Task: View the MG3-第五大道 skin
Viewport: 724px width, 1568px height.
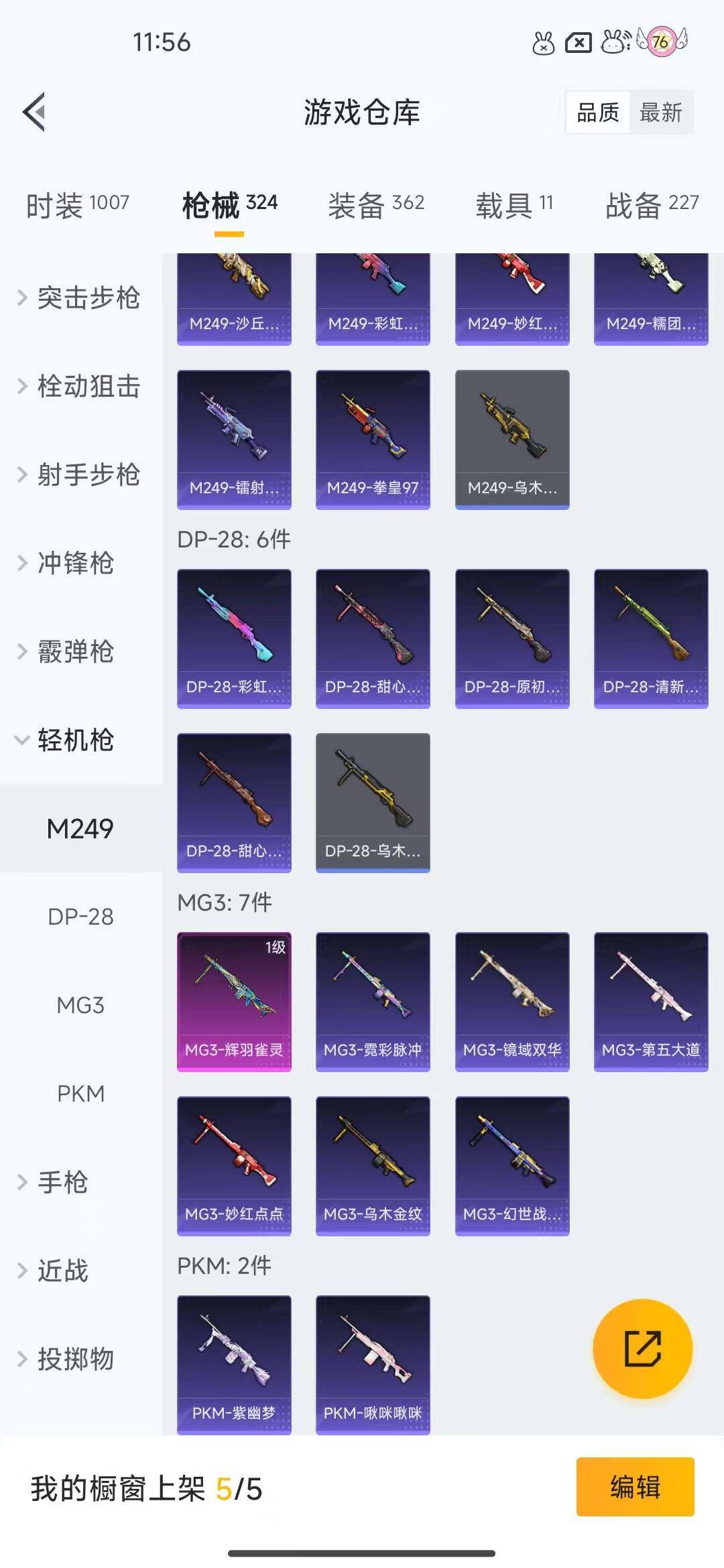Action: (x=651, y=1002)
